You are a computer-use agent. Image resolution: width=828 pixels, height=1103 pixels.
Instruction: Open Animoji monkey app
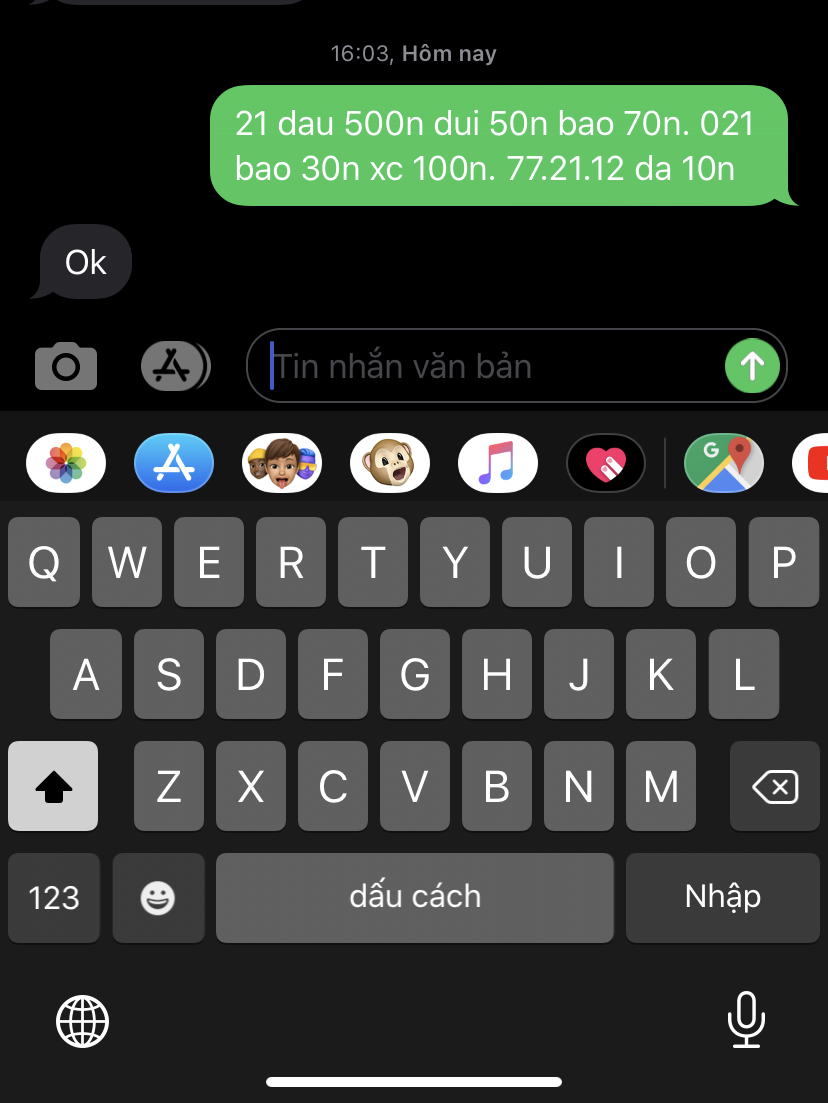click(390, 464)
